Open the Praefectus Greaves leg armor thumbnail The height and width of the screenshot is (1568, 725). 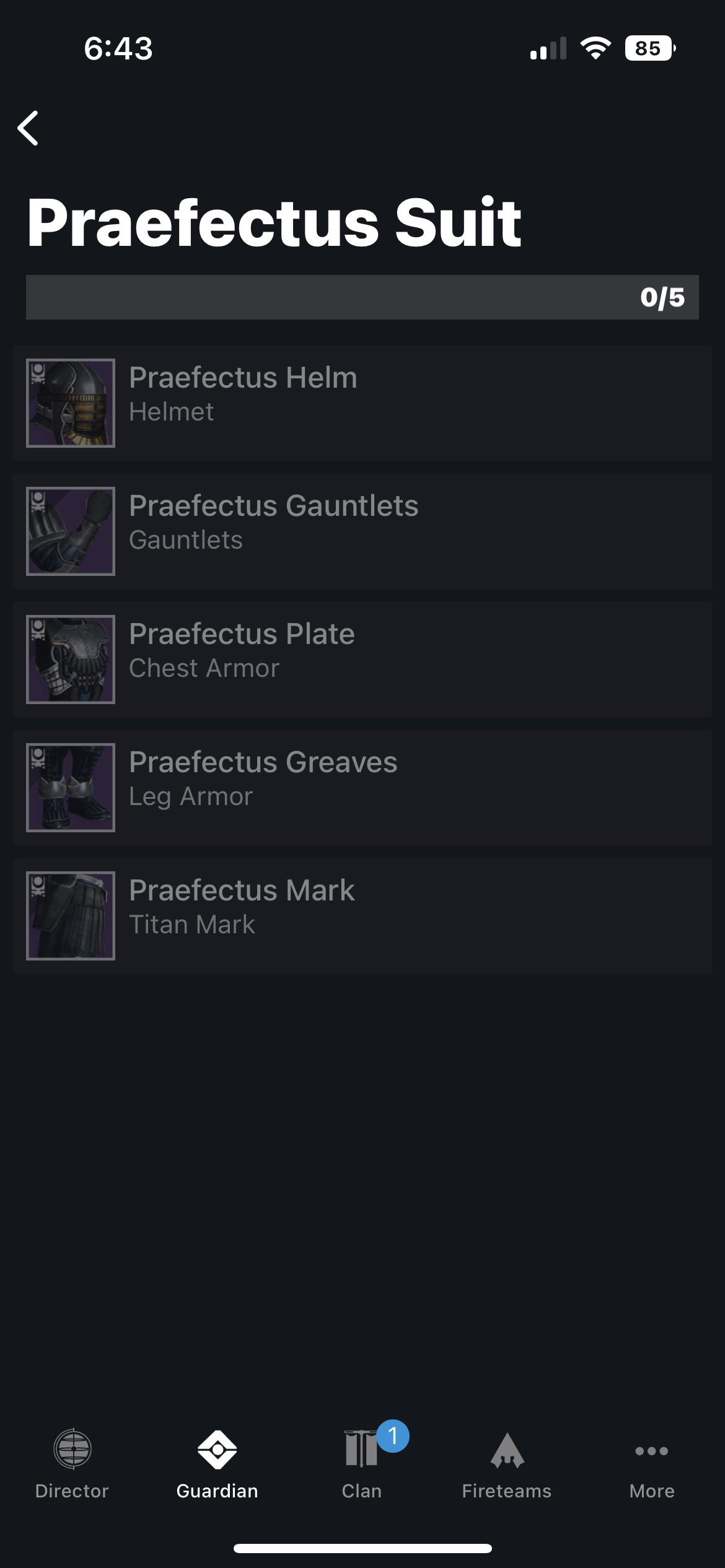[x=71, y=786]
